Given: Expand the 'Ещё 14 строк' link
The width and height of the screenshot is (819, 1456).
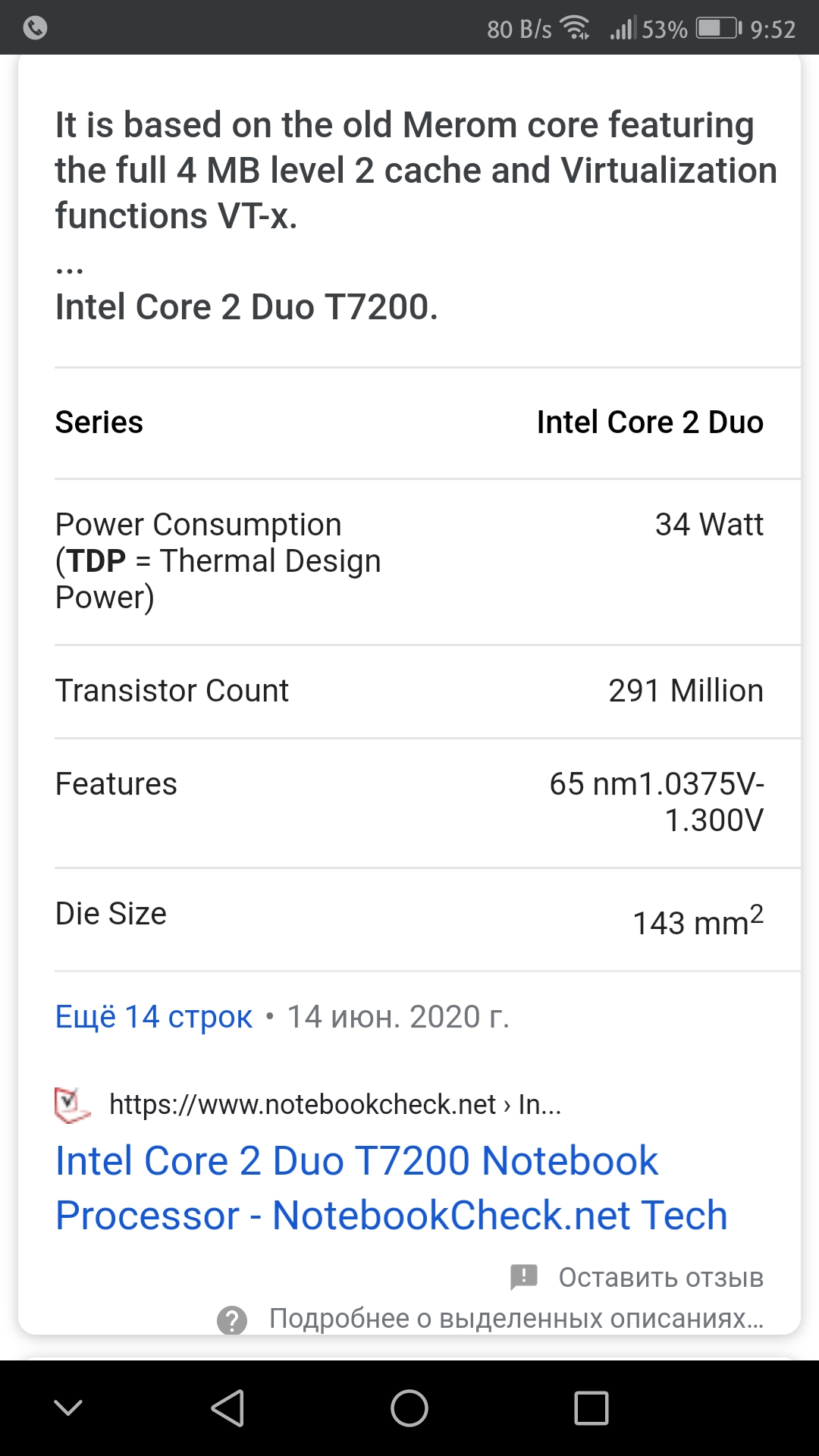Looking at the screenshot, I should (x=154, y=1017).
